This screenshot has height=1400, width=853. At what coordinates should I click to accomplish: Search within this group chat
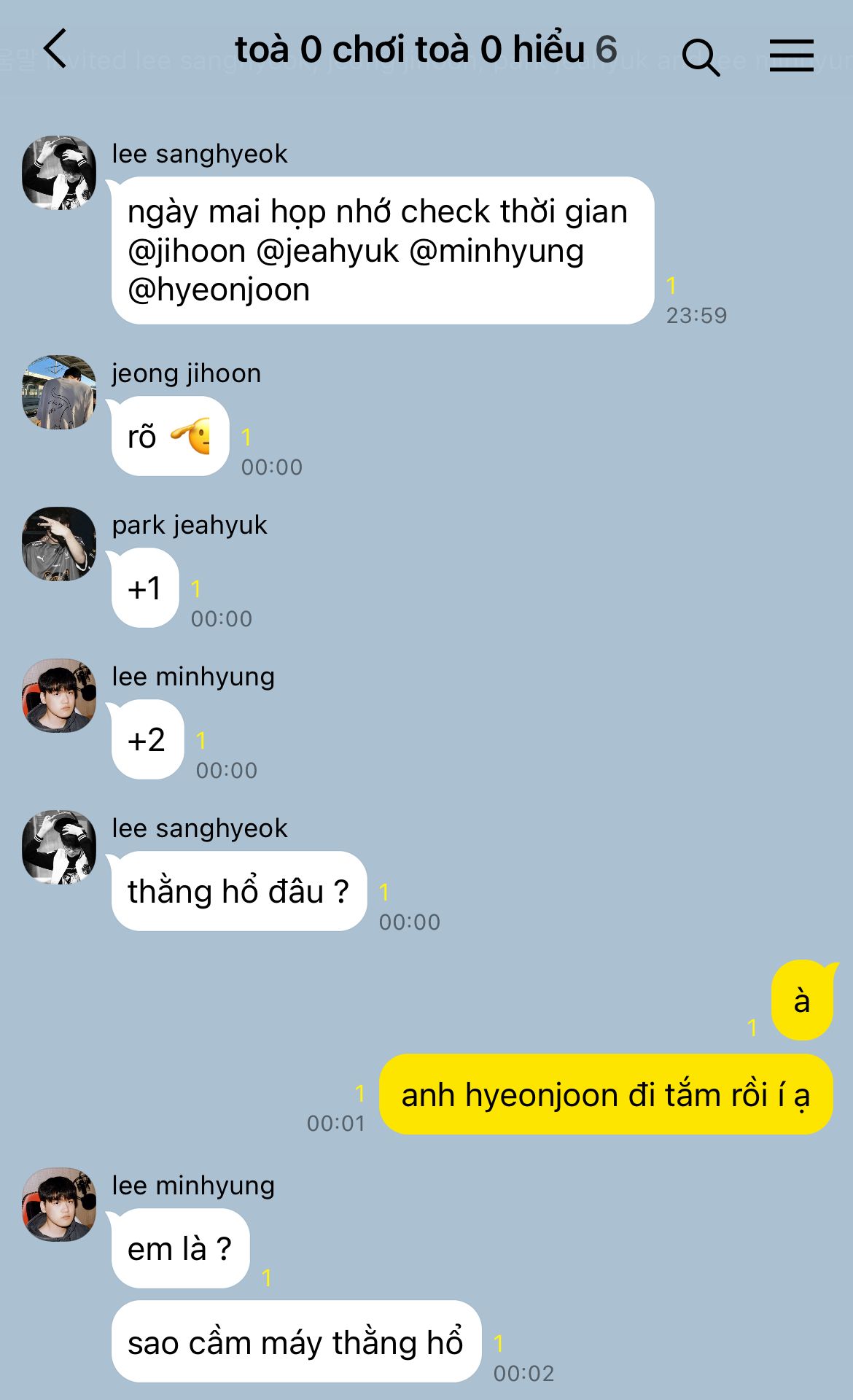[x=701, y=57]
